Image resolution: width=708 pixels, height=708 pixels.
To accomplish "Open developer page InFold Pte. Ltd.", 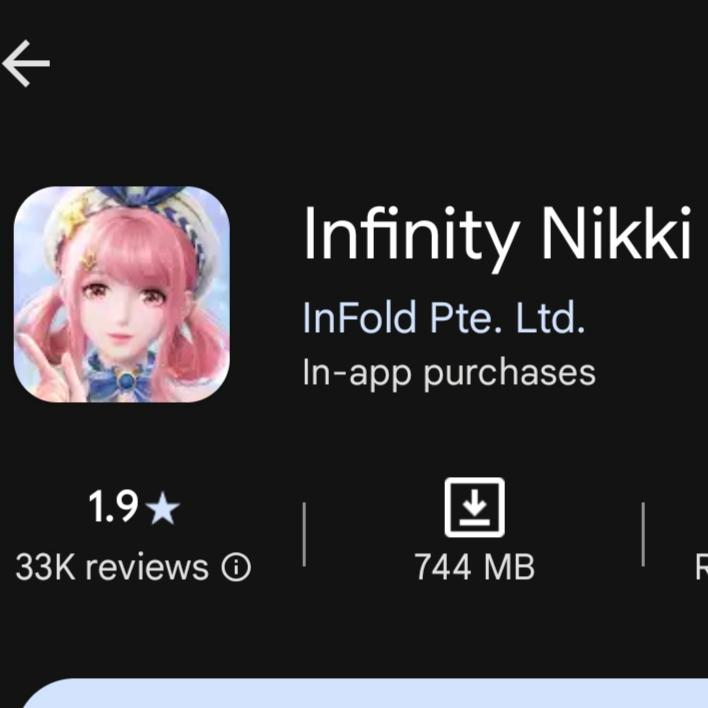I will (443, 319).
